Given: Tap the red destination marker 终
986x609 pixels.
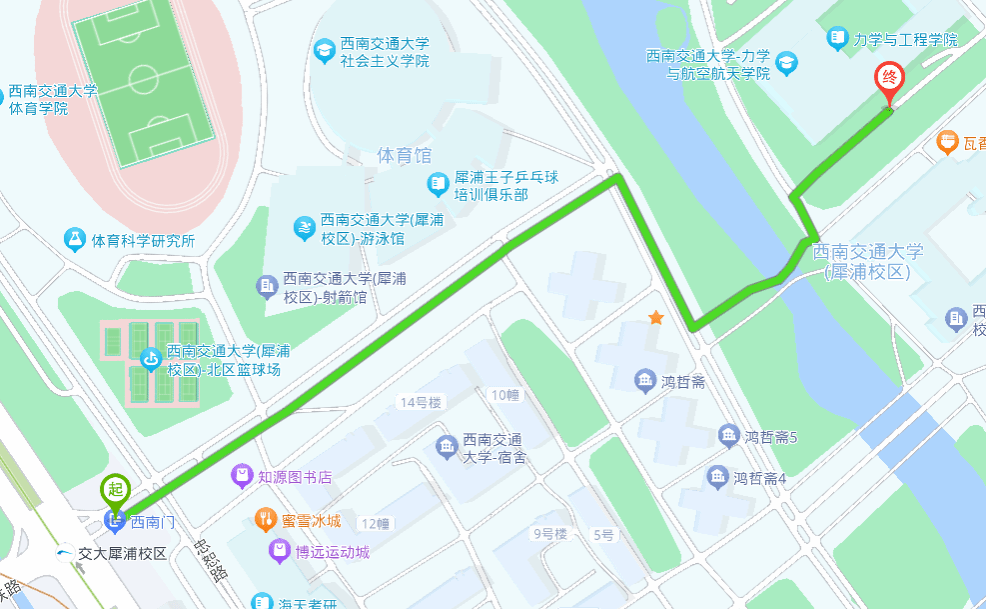Looking at the screenshot, I should (888, 80).
